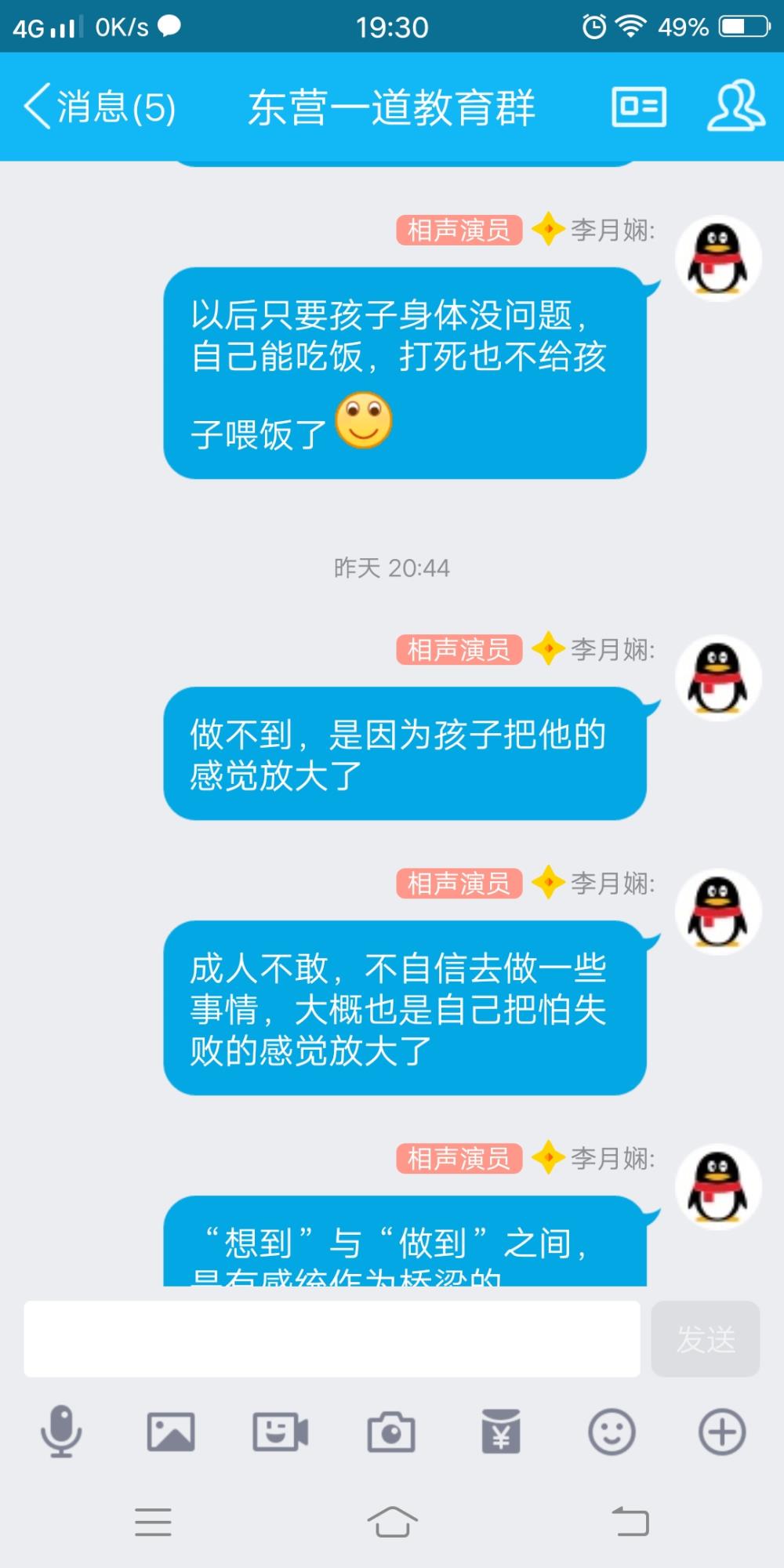Go to the system home screen
This screenshot has height=1568, width=784.
[392, 1522]
